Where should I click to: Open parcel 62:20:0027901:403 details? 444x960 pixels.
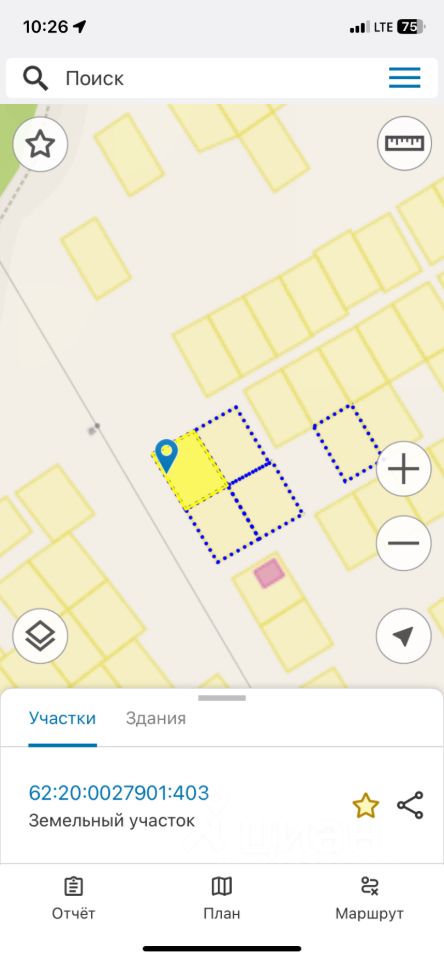119,793
